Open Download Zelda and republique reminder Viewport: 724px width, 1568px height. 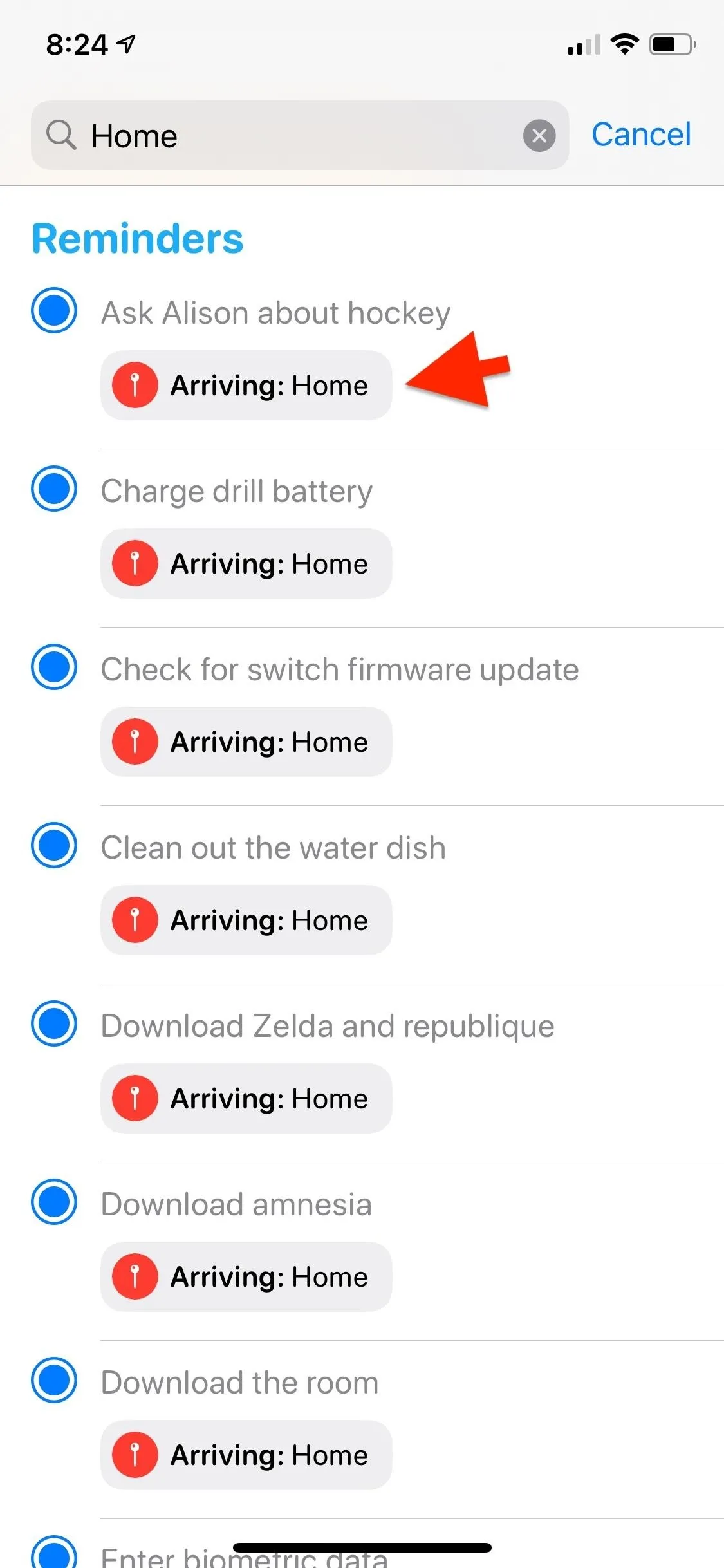[328, 1026]
